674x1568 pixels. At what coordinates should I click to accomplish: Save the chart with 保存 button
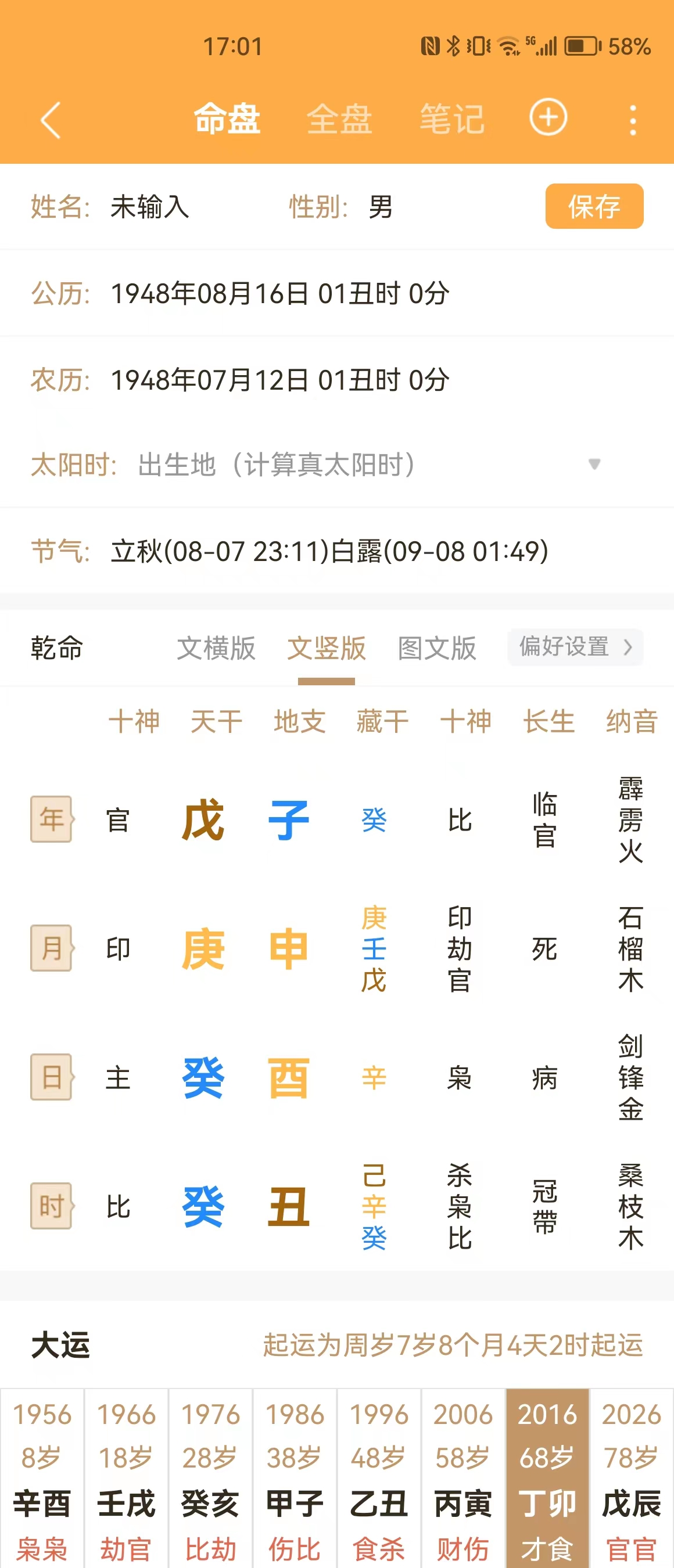click(x=594, y=206)
